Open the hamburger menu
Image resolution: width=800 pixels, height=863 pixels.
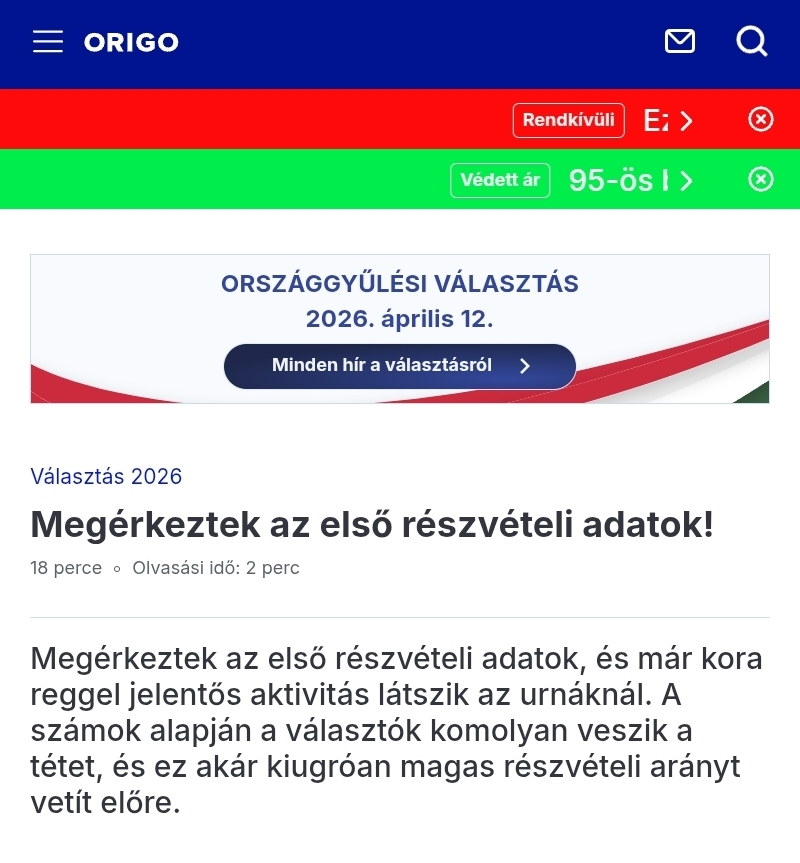pyautogui.click(x=48, y=42)
